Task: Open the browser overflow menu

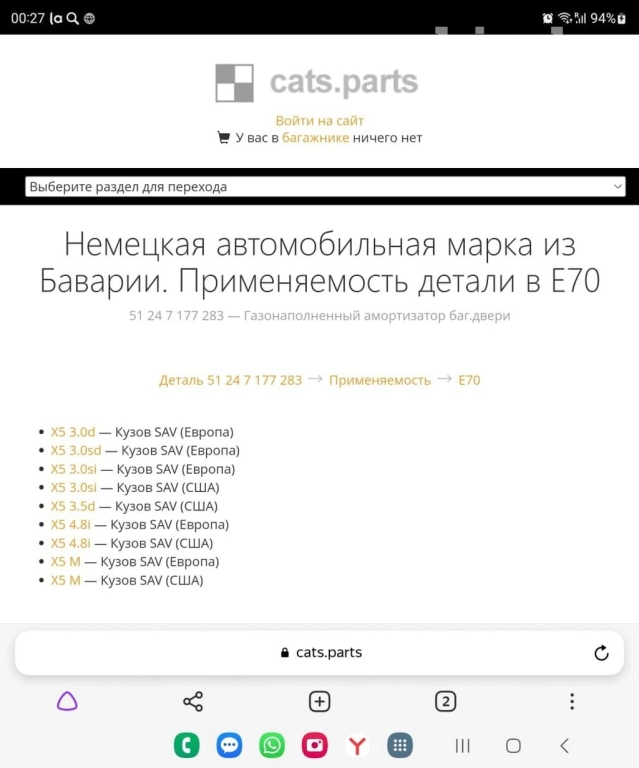Action: click(572, 702)
